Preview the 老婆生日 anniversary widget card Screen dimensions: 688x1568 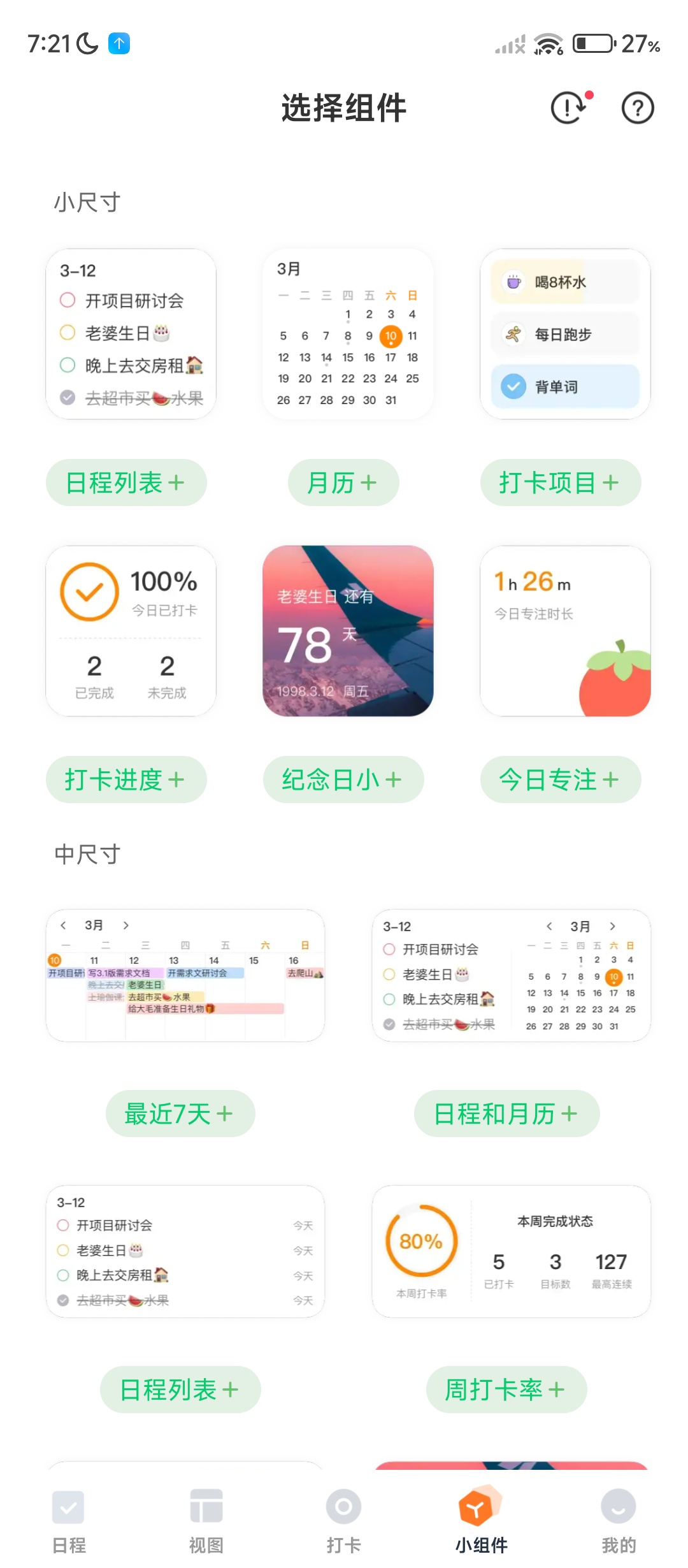point(348,631)
